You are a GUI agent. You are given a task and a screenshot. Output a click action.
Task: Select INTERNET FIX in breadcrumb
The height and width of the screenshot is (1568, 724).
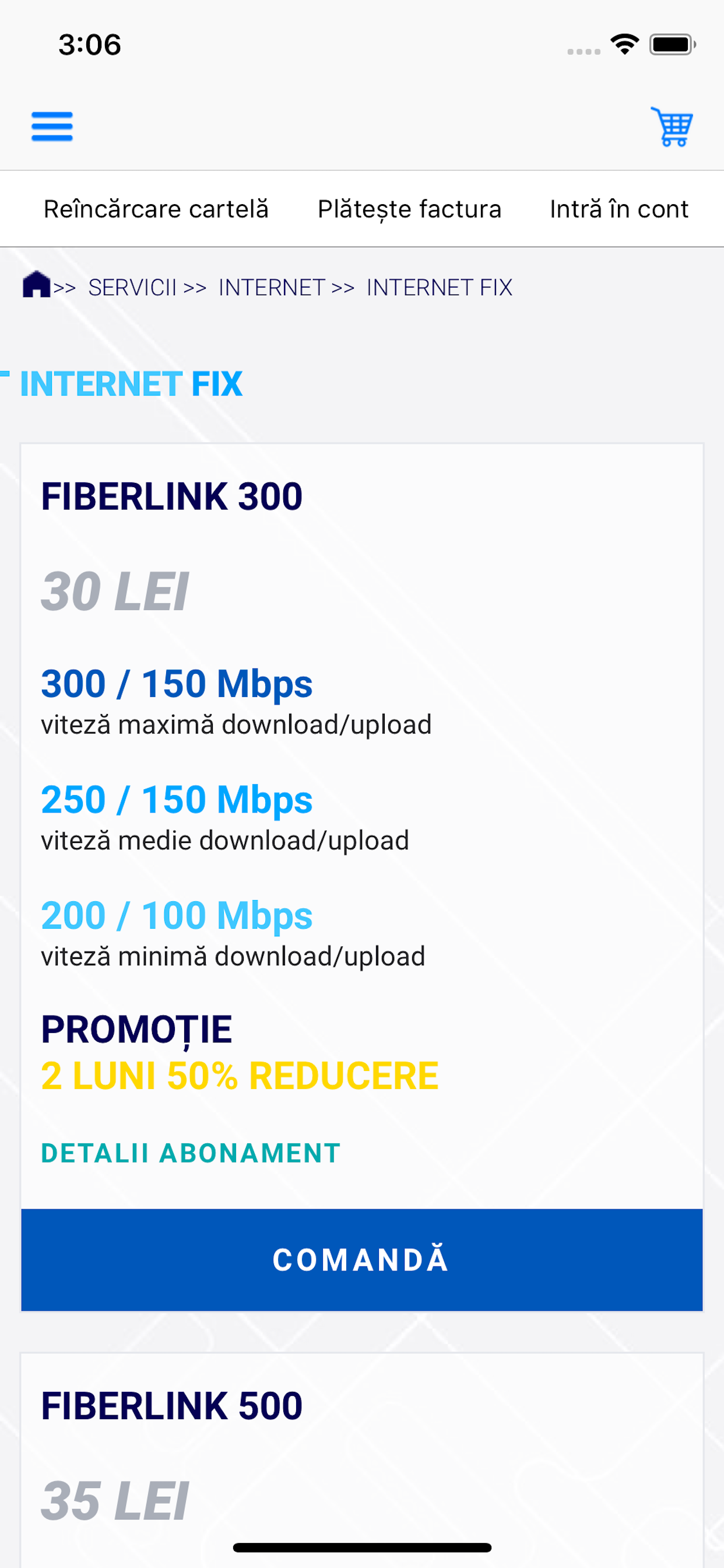439,288
